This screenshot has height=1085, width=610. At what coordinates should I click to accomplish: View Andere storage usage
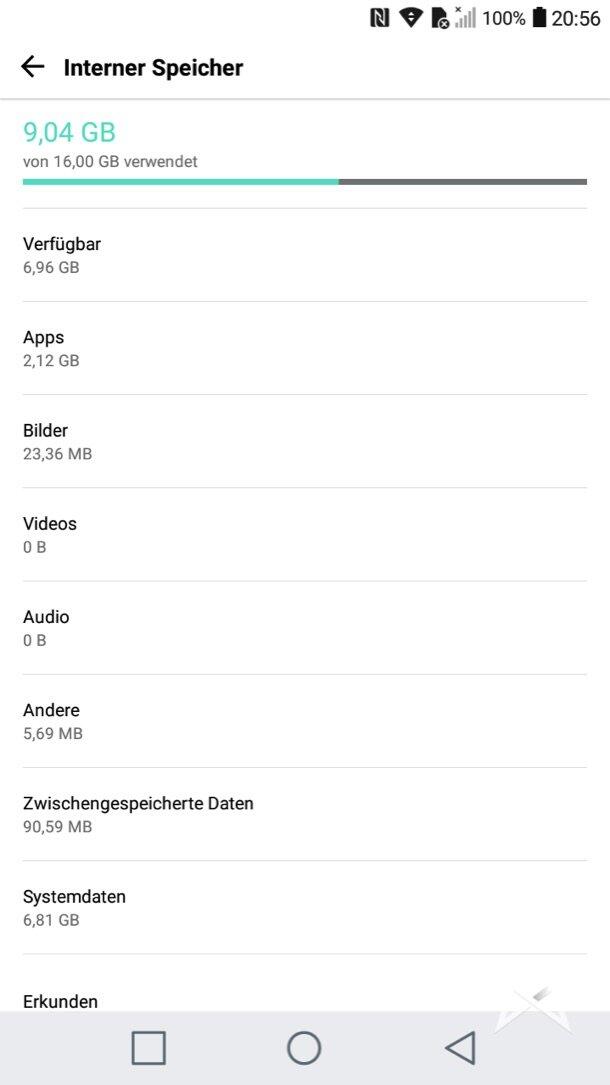pyautogui.click(x=304, y=720)
